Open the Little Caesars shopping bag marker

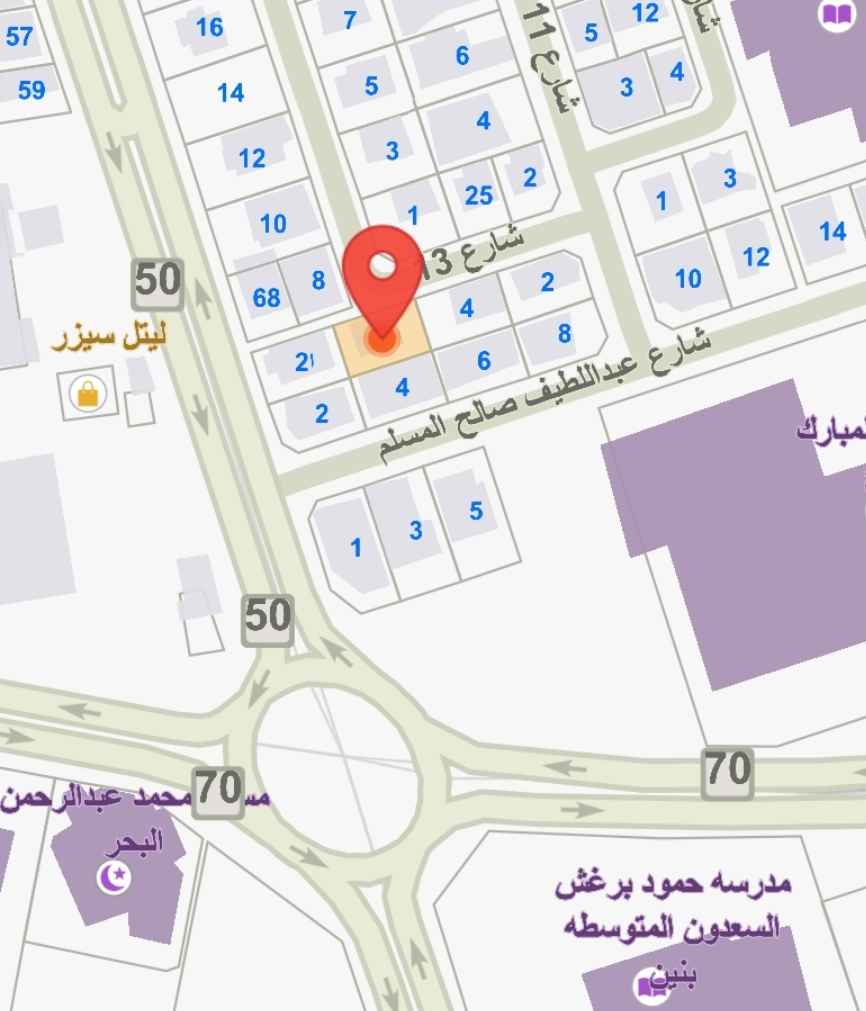pos(88,394)
